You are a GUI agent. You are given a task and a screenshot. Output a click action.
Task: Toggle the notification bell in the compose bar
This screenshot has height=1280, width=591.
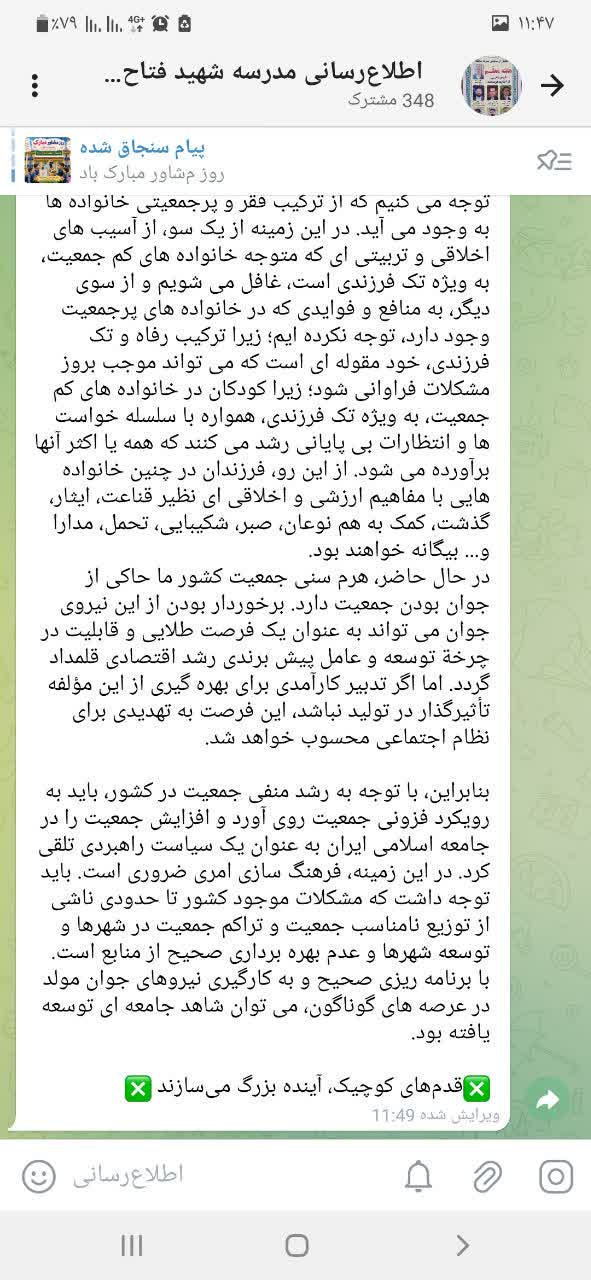(x=419, y=1176)
